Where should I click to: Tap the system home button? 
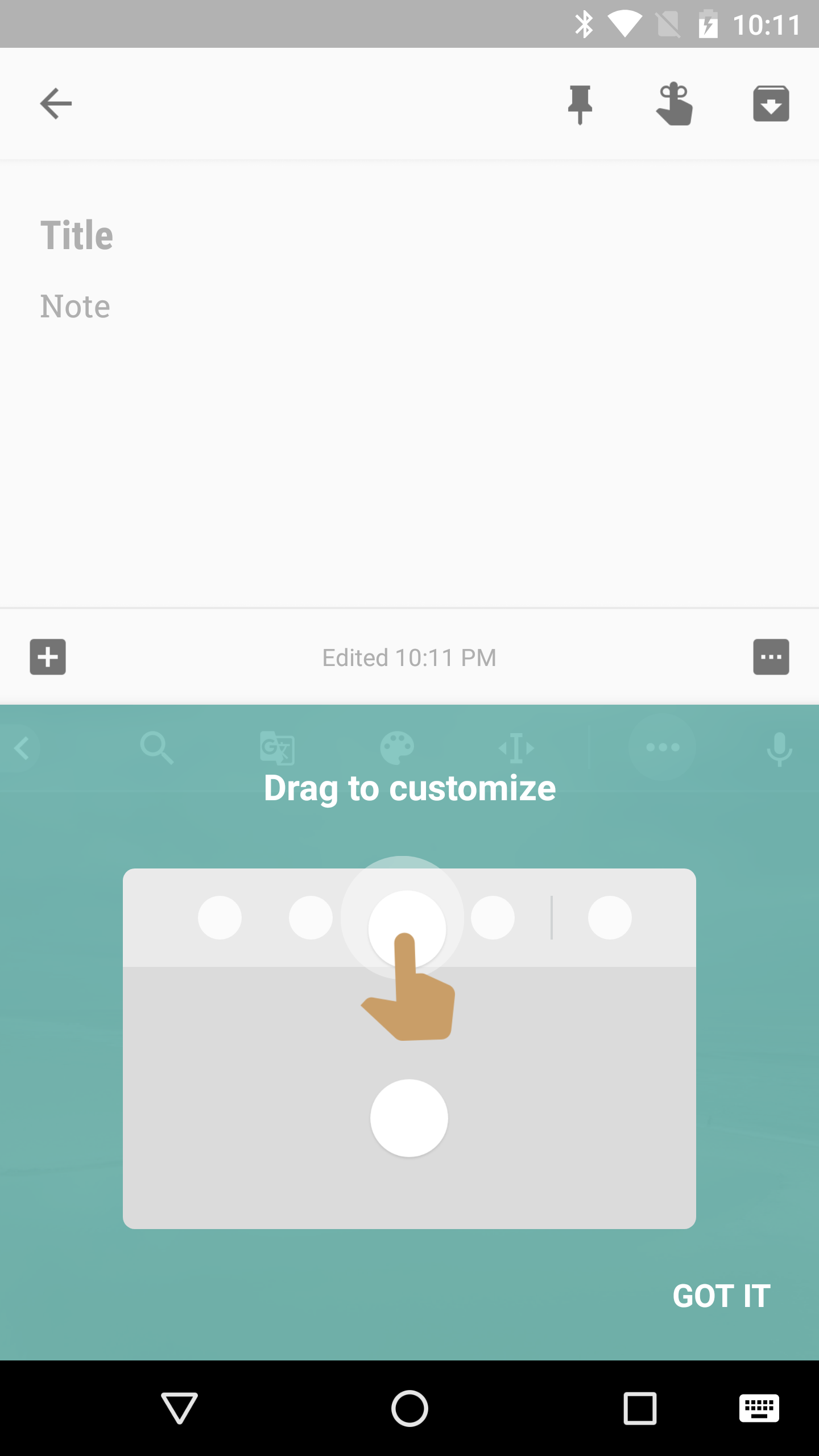(409, 1408)
